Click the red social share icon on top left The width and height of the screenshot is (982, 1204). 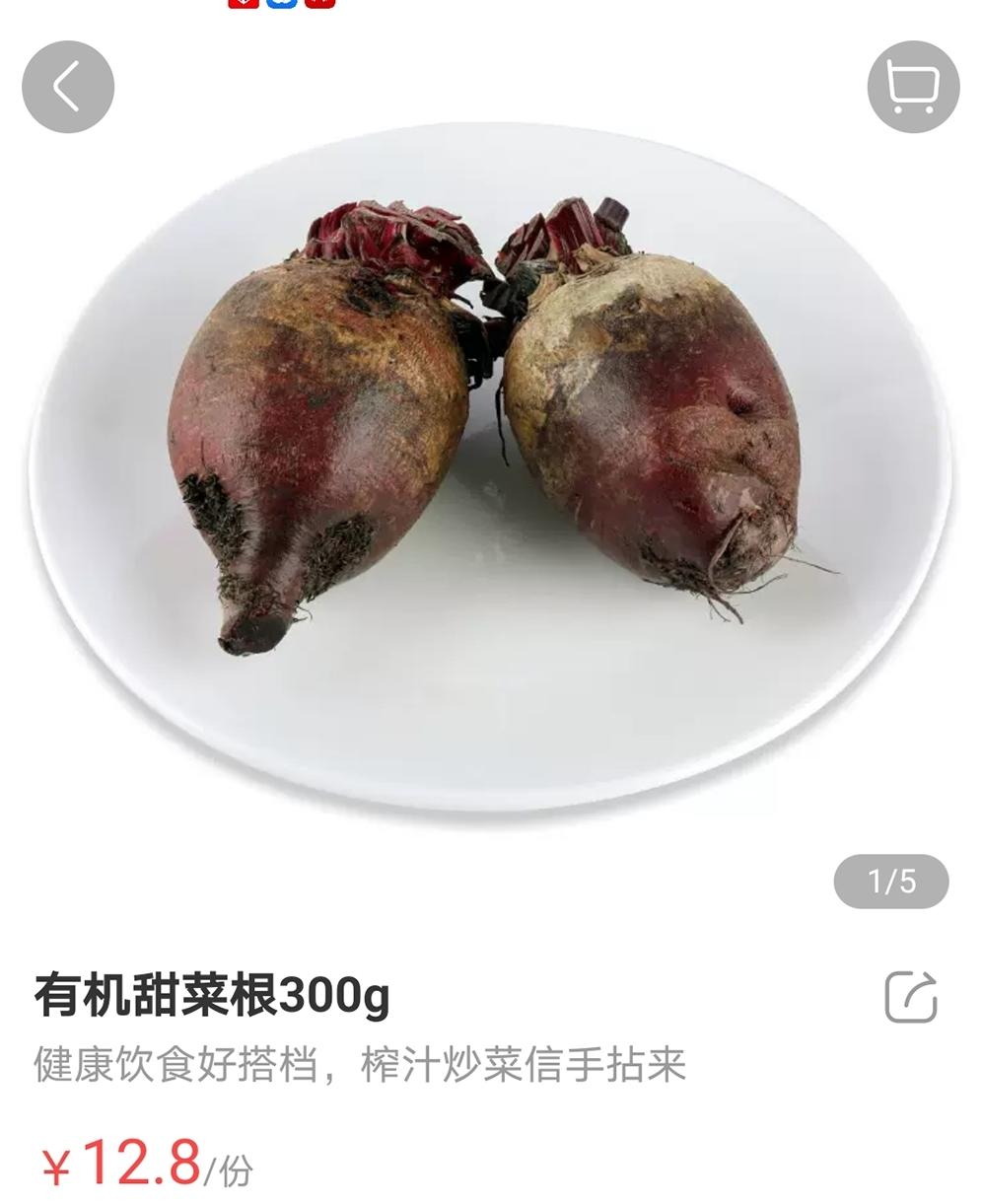point(244,5)
